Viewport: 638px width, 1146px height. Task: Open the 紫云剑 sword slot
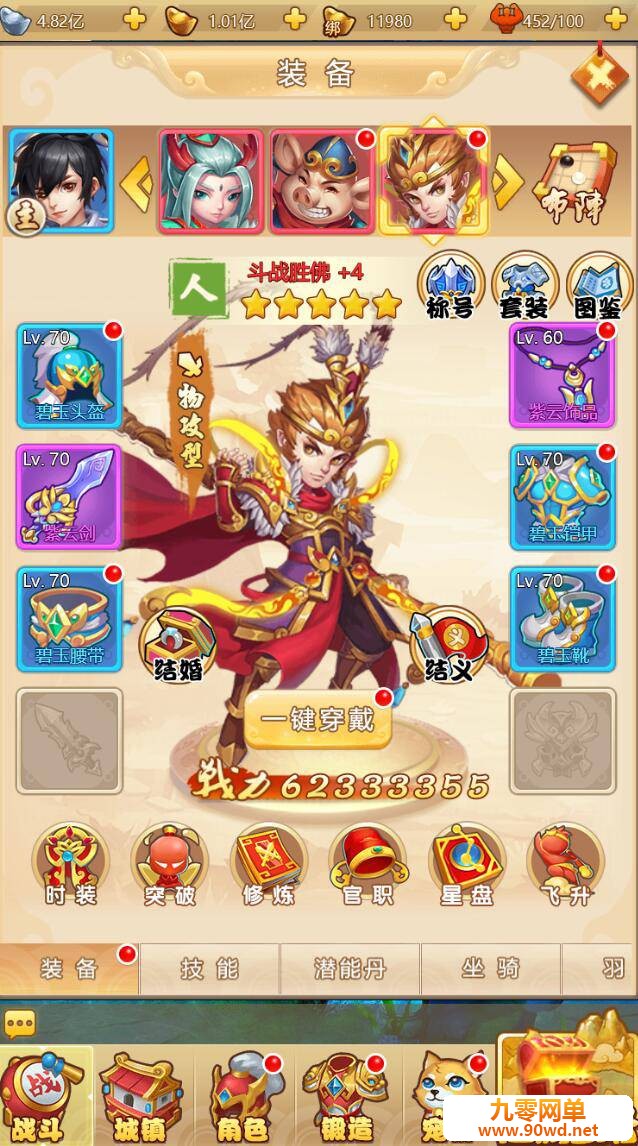69,497
